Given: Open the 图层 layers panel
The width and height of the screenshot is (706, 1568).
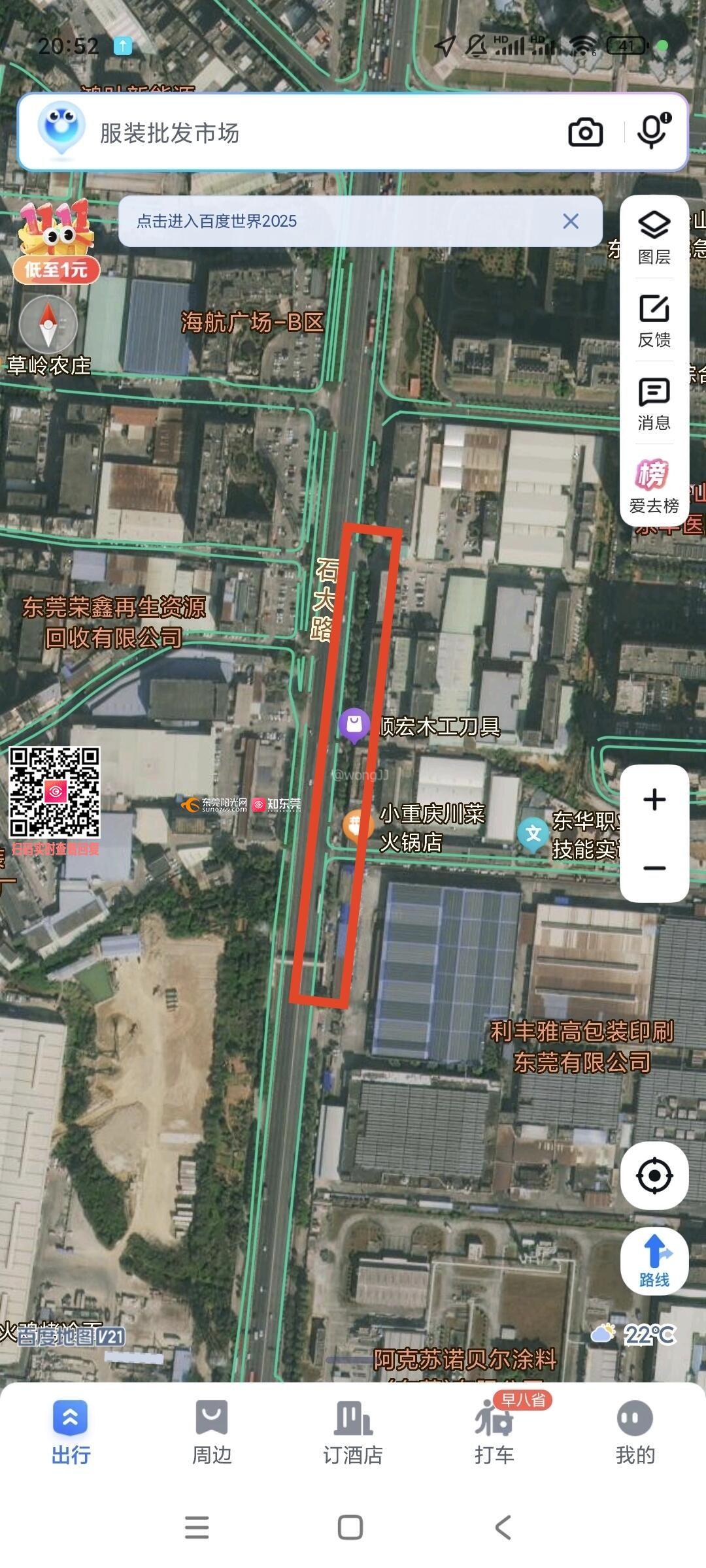Looking at the screenshot, I should (654, 237).
